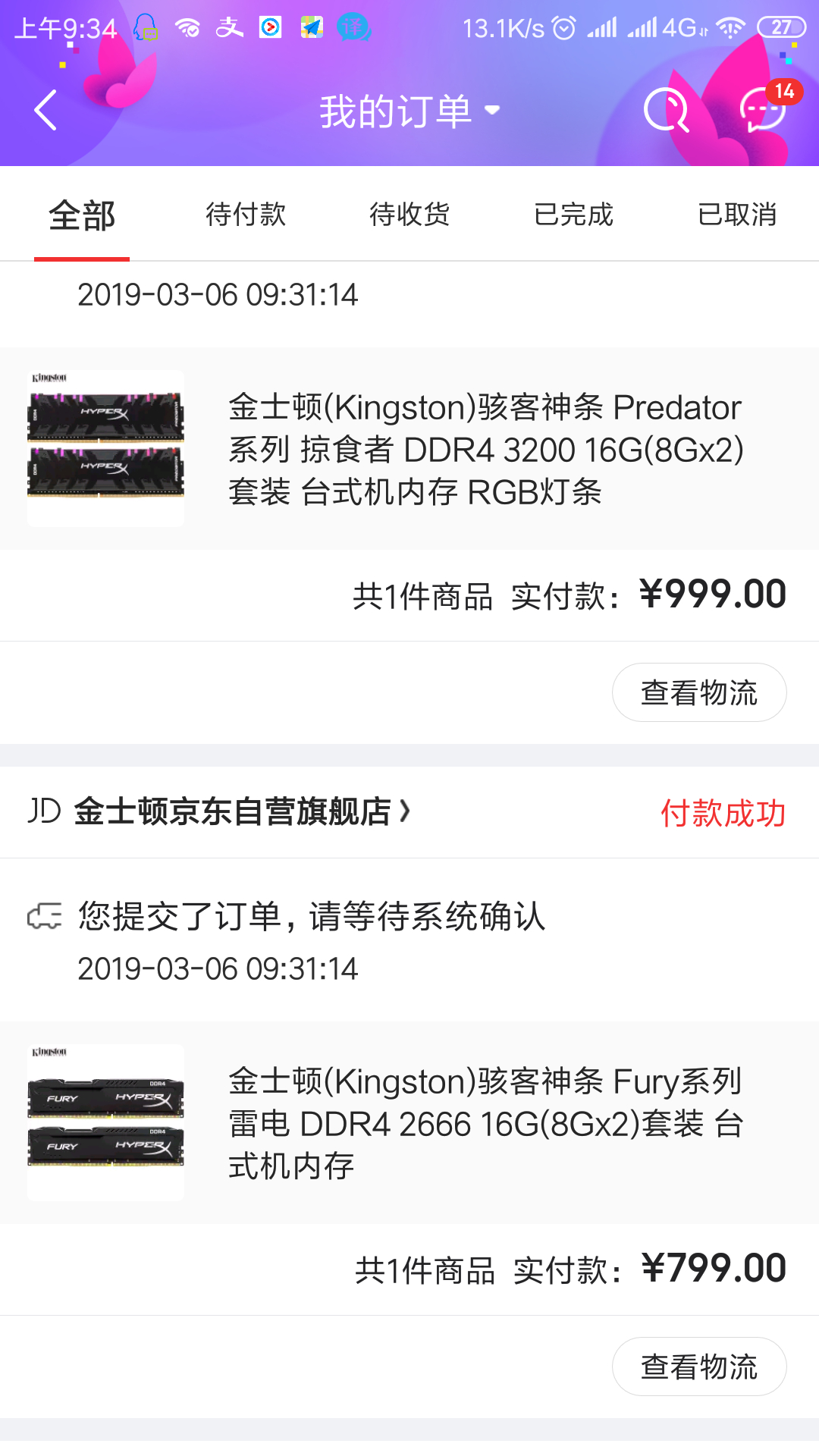
Task: Open messages with 14 unread
Action: (x=763, y=109)
